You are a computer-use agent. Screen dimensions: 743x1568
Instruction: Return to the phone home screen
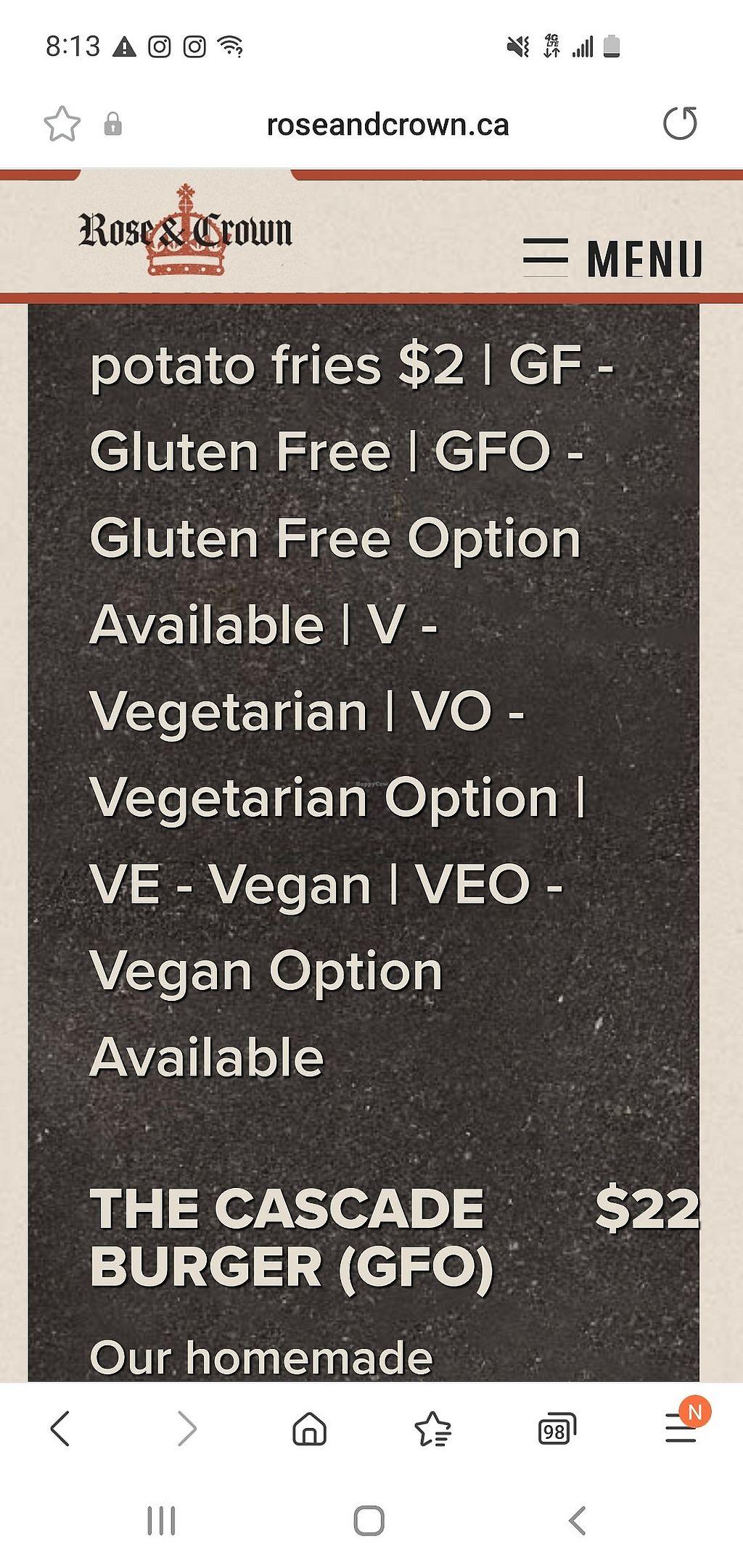[369, 1520]
